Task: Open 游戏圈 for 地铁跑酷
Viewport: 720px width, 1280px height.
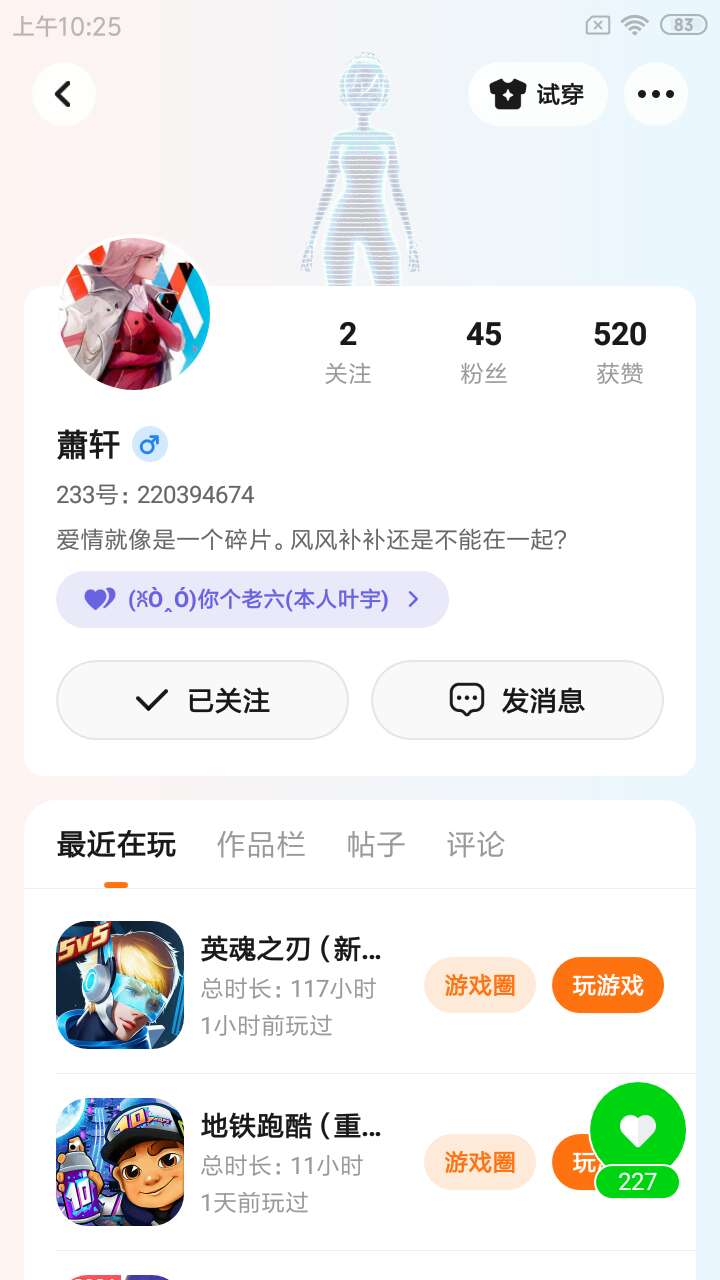Action: (480, 1163)
